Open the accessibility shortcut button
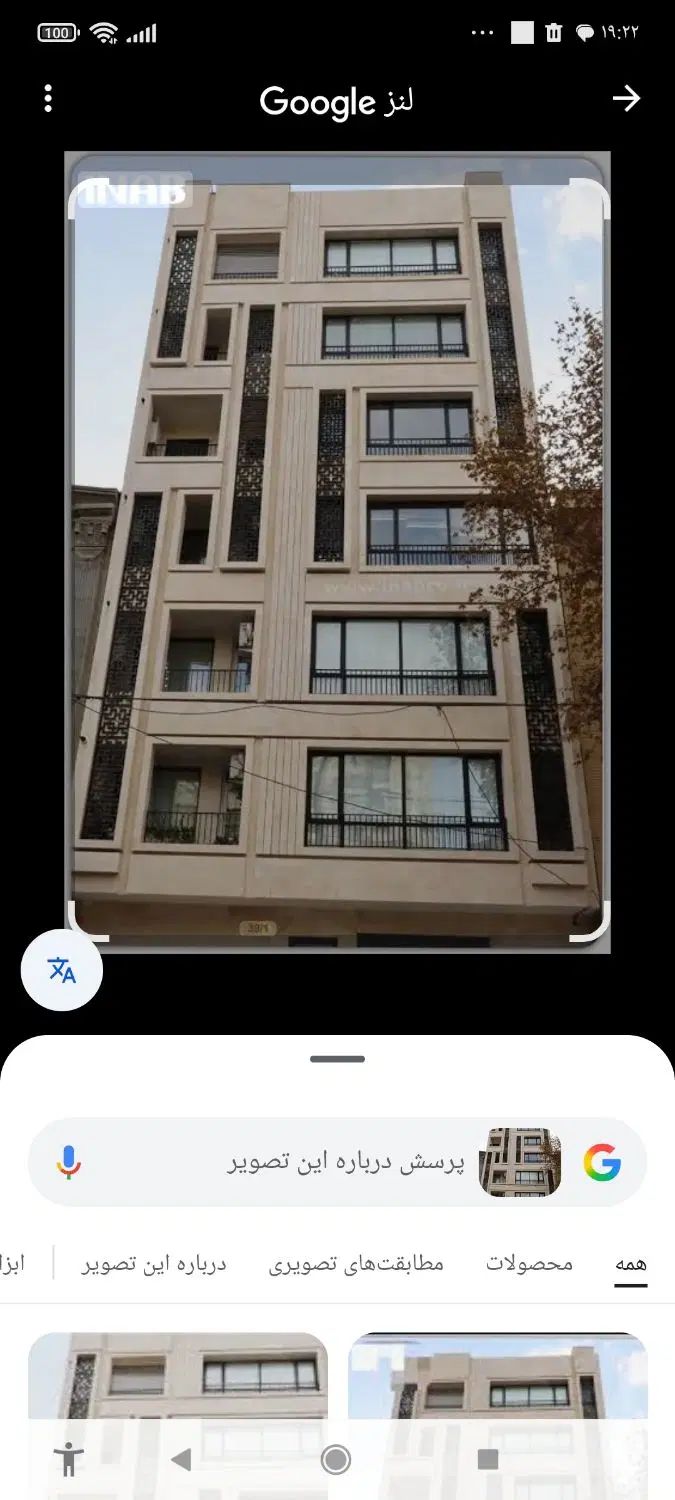Viewport: 675px width, 1500px height. (68, 1460)
